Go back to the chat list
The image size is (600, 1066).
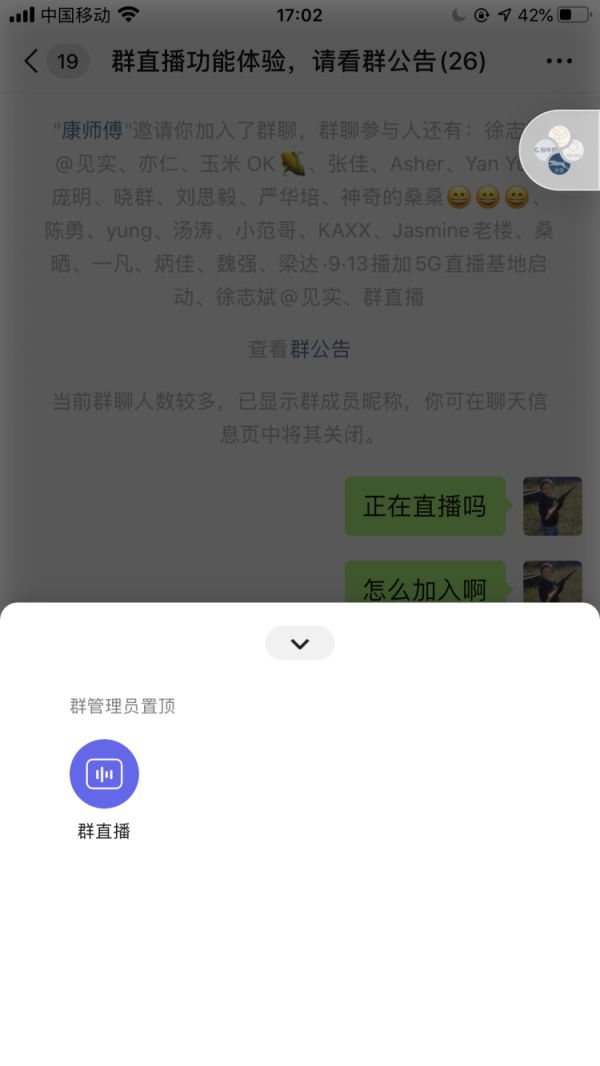(x=32, y=62)
